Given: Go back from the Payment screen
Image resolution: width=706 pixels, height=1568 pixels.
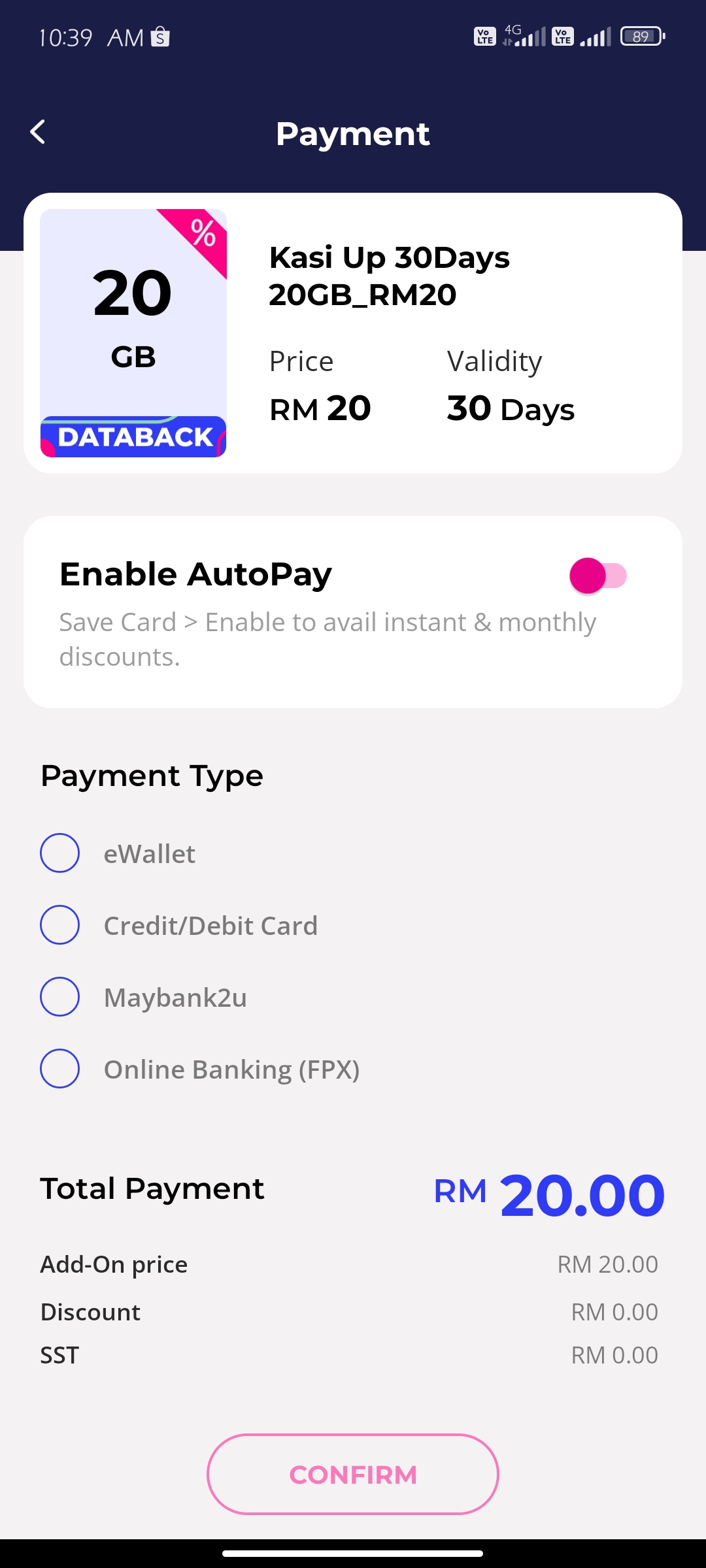Looking at the screenshot, I should 38,132.
